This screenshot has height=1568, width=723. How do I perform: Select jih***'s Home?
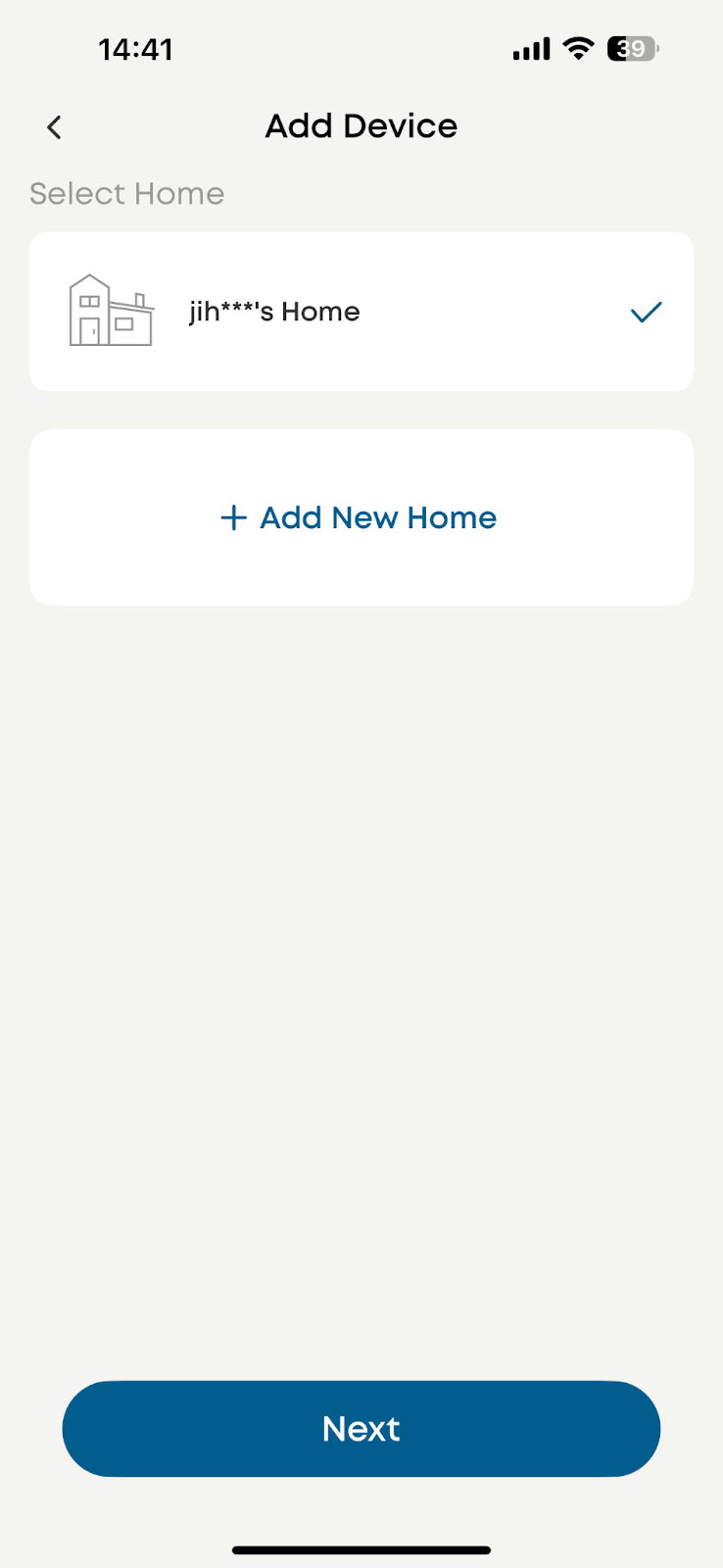[x=361, y=312]
